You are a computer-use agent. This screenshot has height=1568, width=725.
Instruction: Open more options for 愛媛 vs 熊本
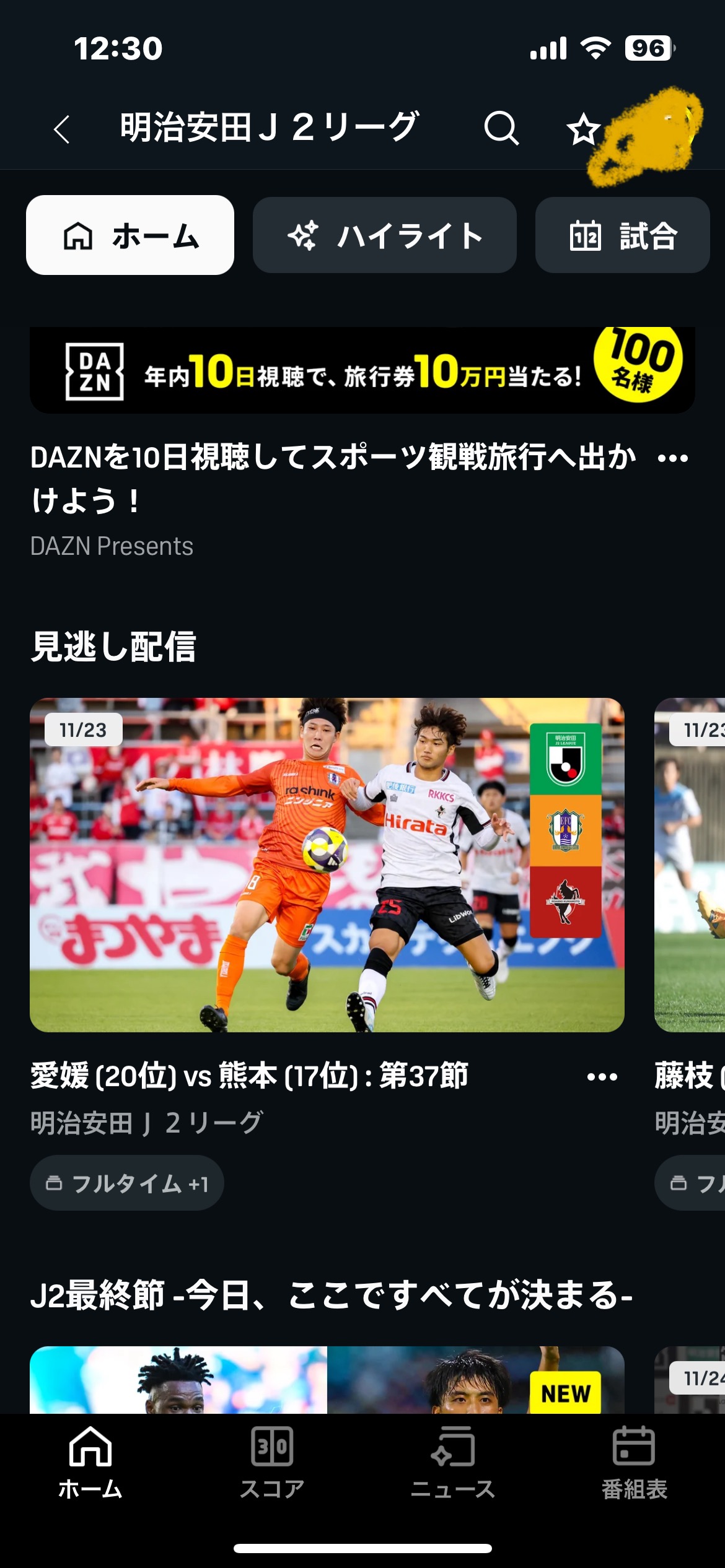(x=602, y=1078)
